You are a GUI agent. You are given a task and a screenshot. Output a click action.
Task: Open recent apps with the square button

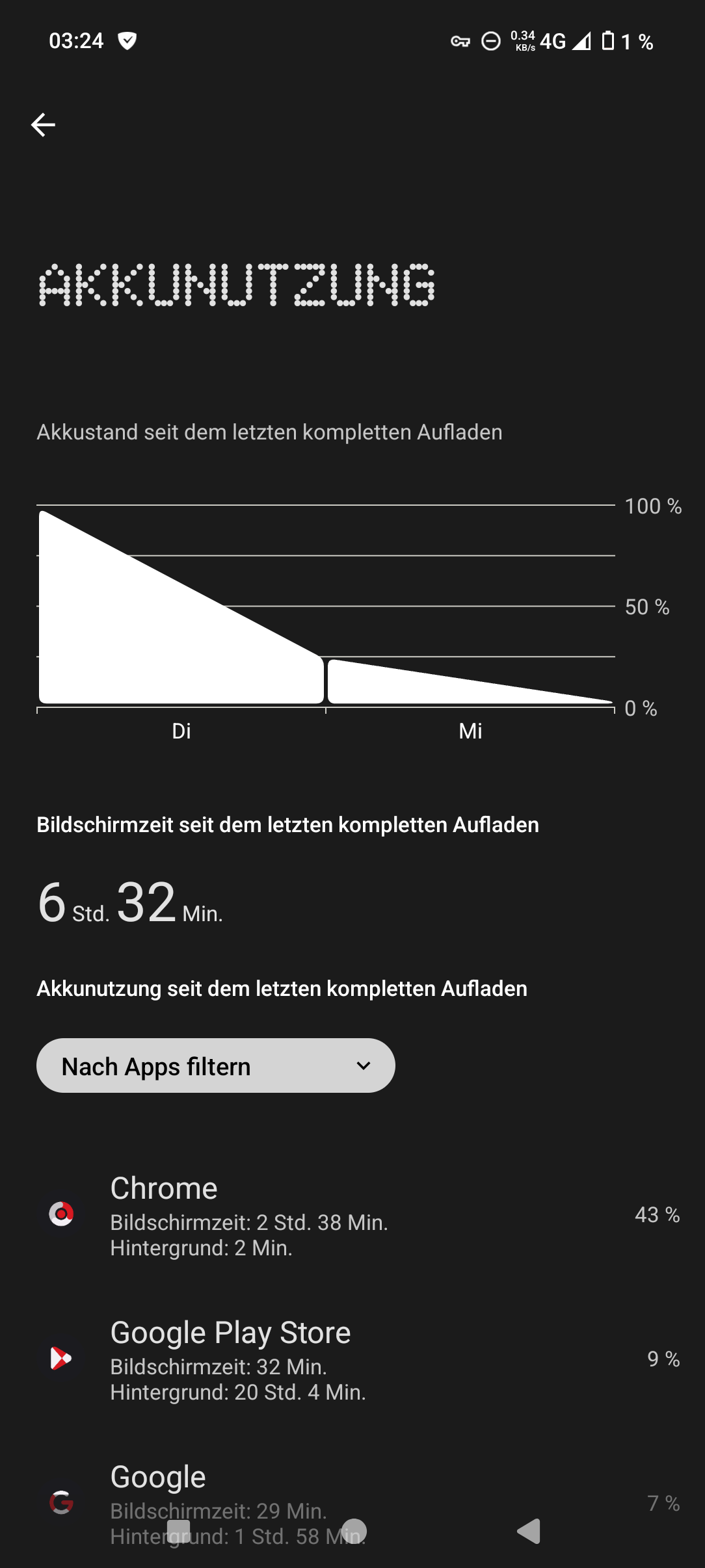click(179, 1532)
